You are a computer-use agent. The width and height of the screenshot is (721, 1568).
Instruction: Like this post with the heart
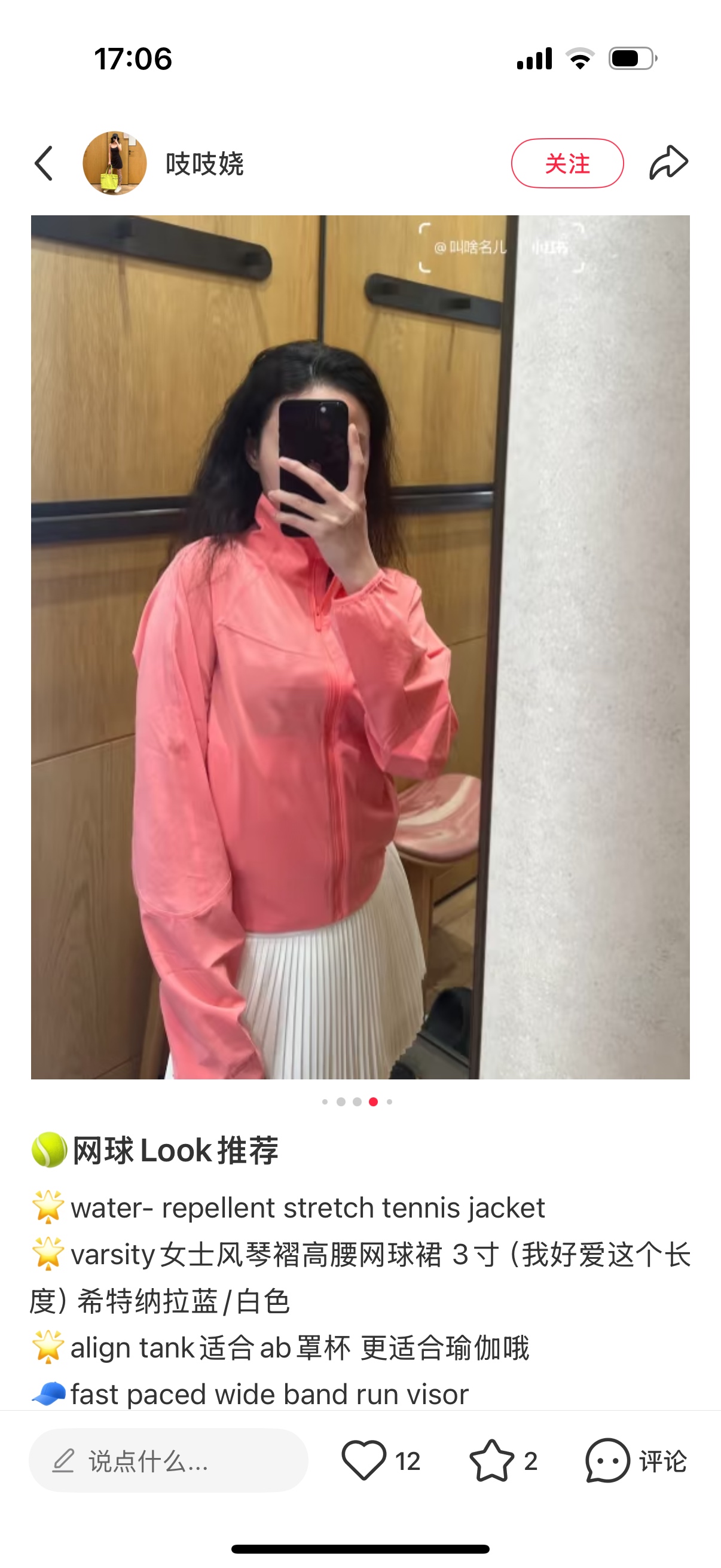pos(364,1460)
